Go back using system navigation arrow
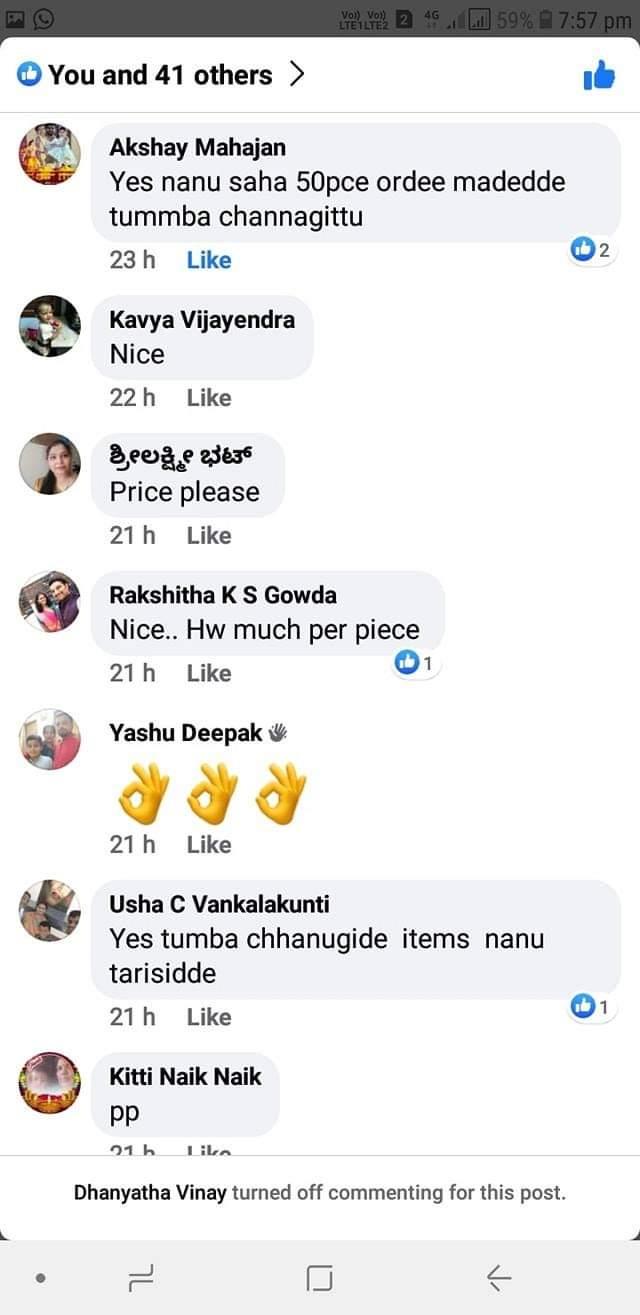 [x=498, y=1277]
